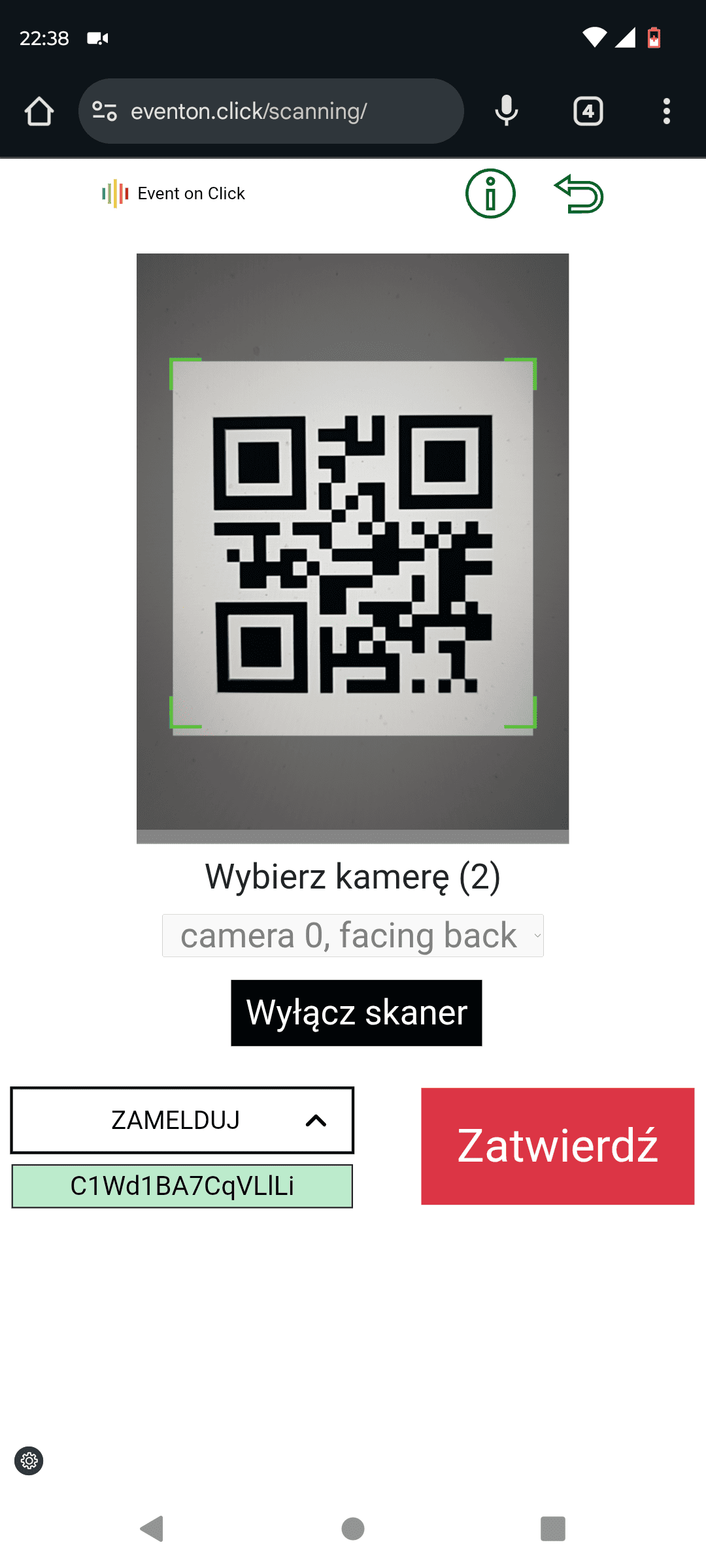Open the info icon

490,193
